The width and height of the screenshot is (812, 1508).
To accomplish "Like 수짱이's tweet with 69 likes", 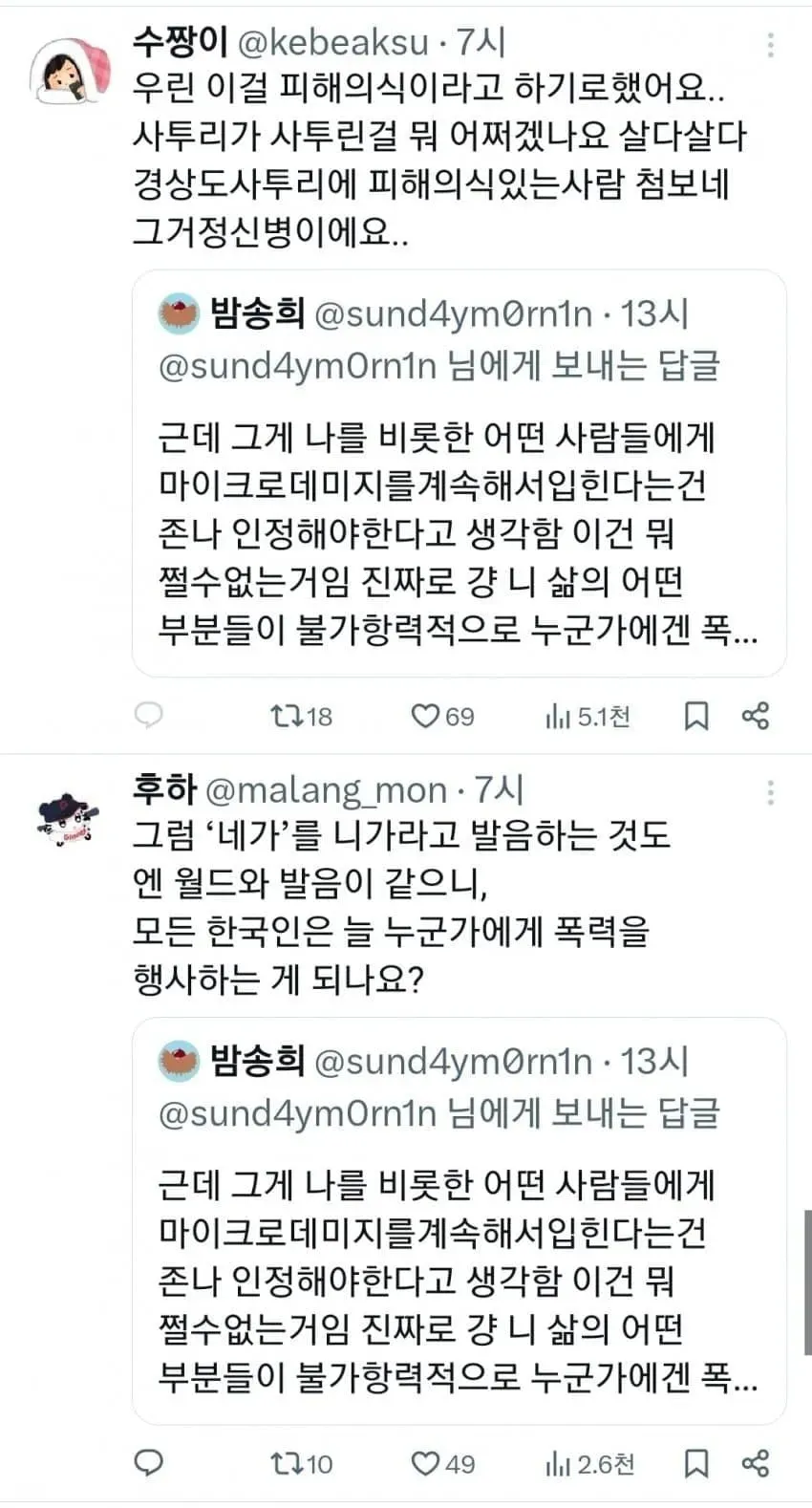I will click(x=442, y=716).
